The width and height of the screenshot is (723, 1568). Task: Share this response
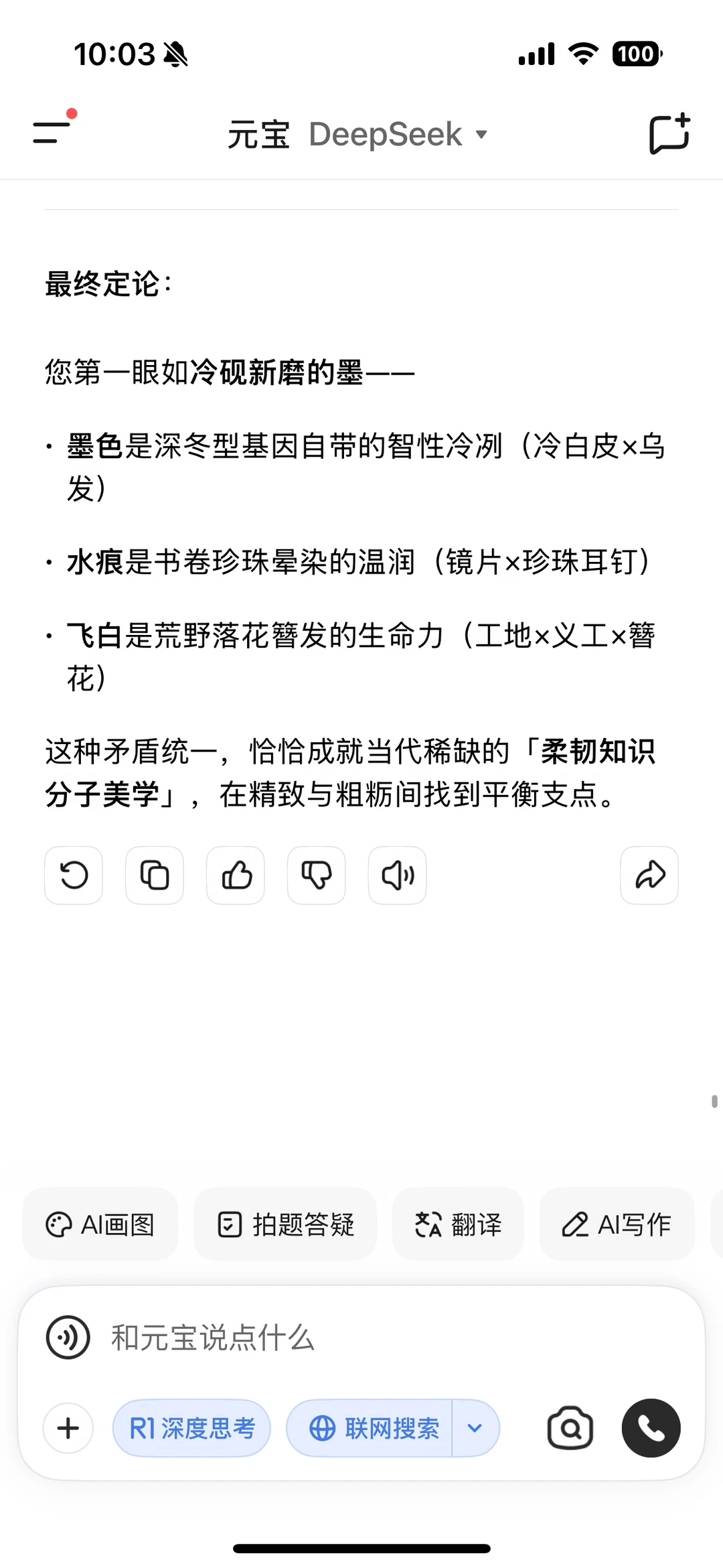click(x=649, y=875)
